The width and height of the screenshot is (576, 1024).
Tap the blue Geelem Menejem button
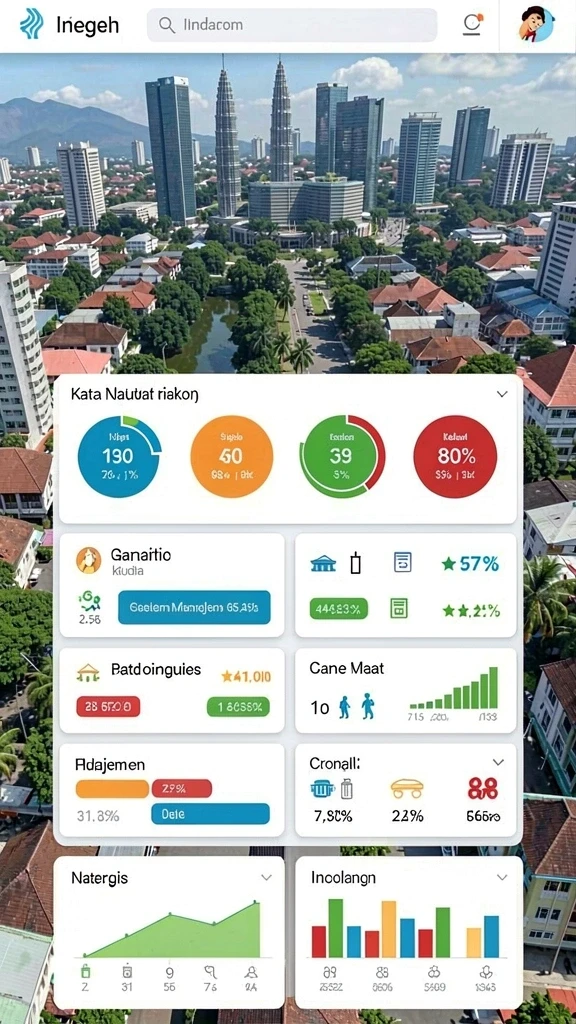tap(194, 607)
